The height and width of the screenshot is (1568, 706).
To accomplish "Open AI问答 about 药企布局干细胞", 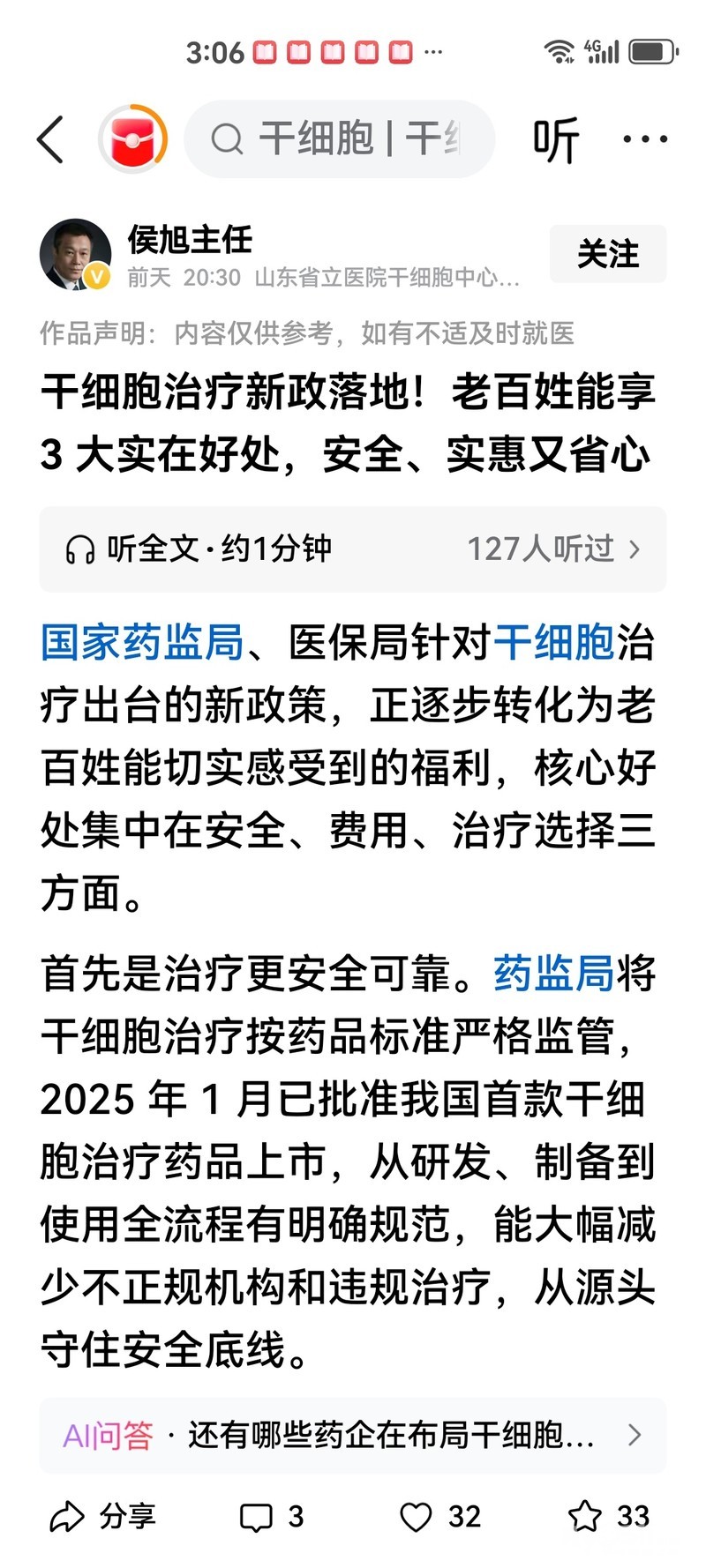I will [352, 1435].
